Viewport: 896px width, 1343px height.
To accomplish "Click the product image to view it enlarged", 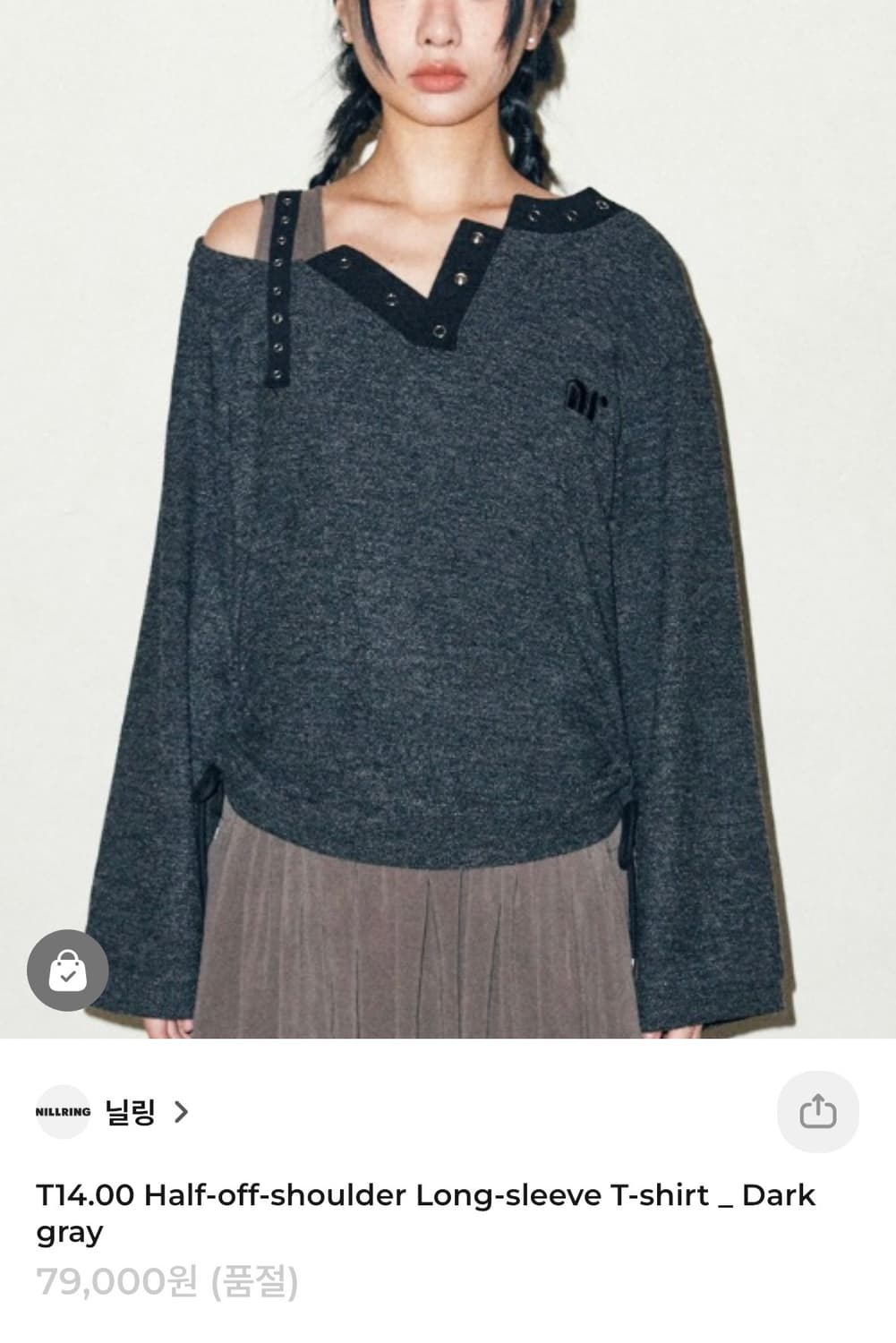I will pyautogui.click(x=448, y=519).
